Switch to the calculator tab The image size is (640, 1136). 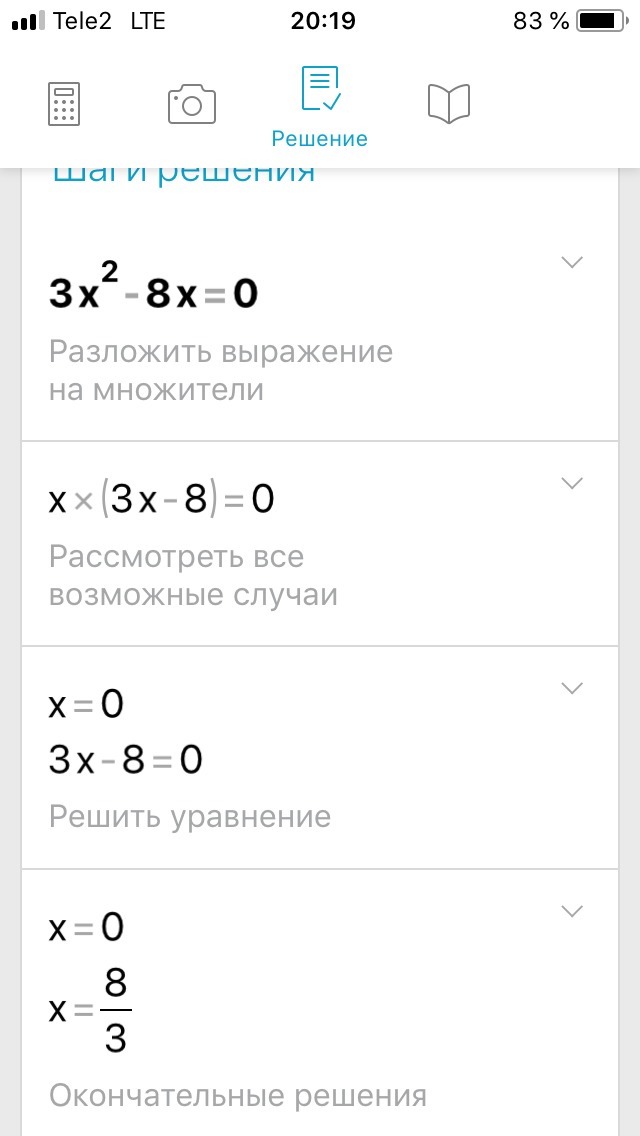64,104
